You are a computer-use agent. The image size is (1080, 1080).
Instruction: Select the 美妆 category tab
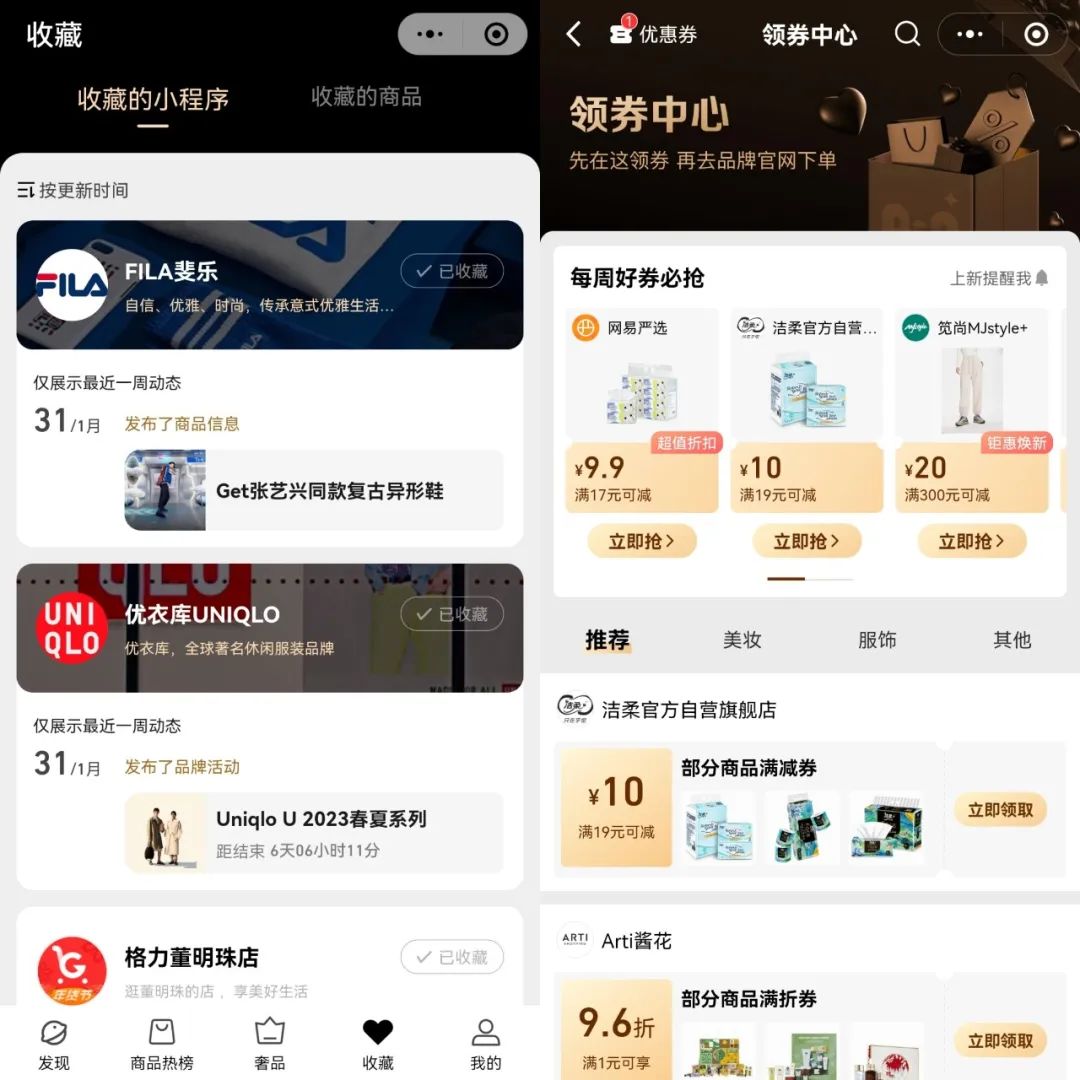[742, 640]
